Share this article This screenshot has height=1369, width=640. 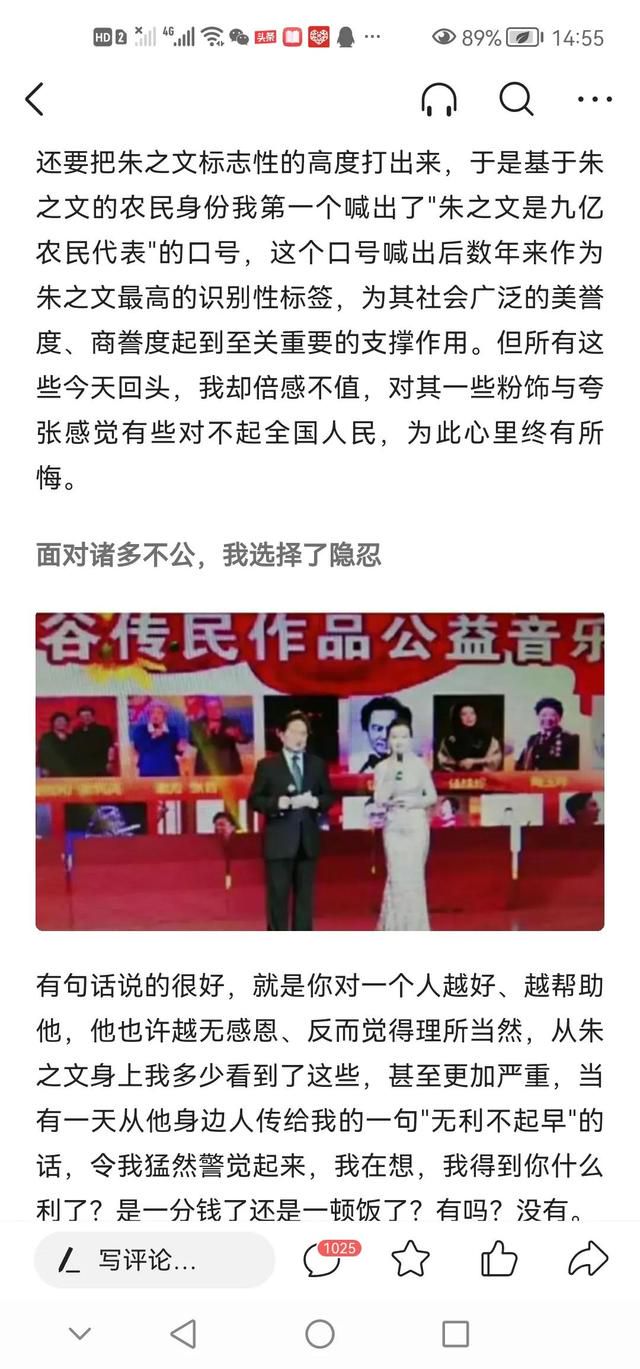point(588,1259)
